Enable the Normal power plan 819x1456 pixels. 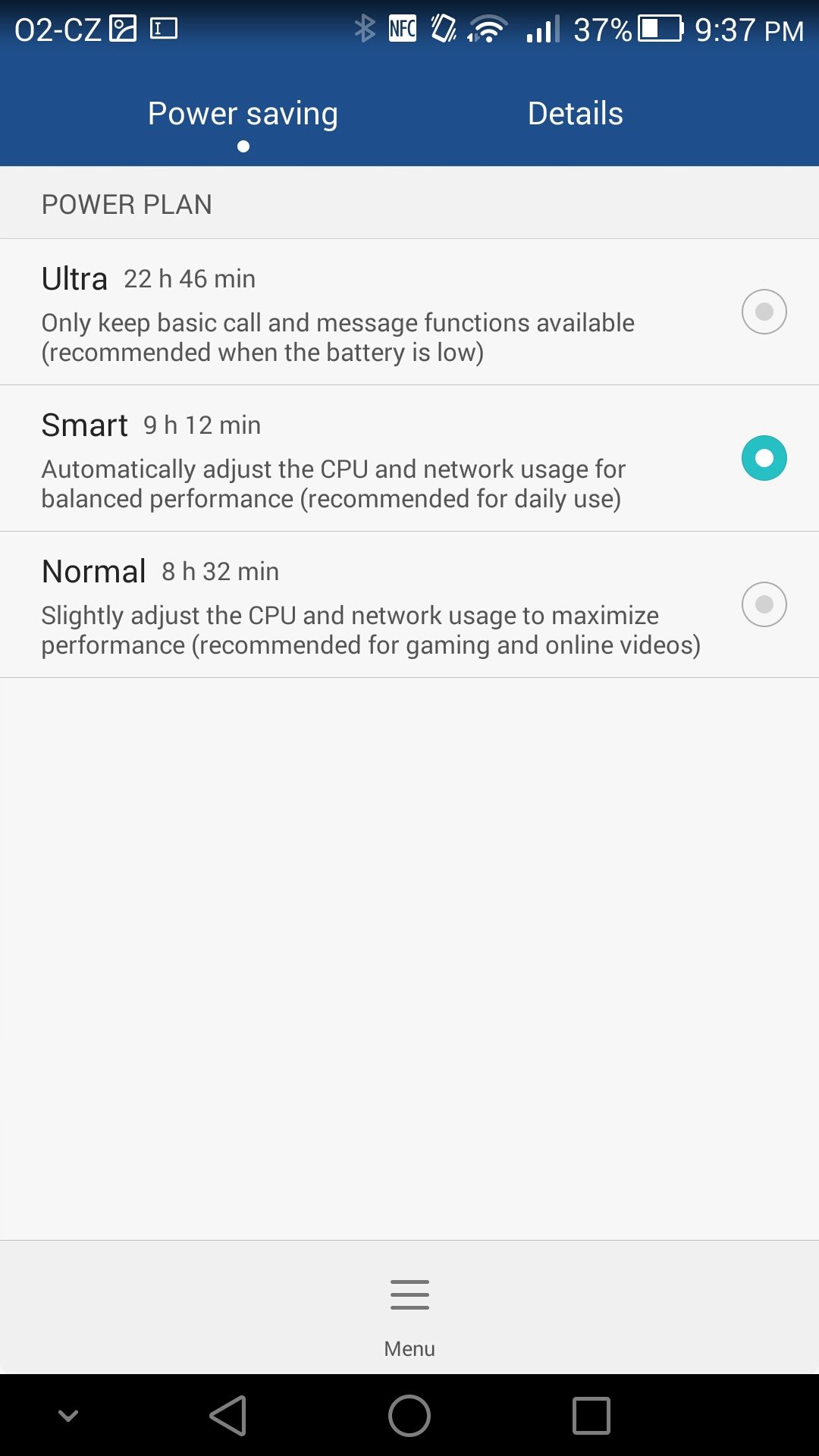click(409, 604)
